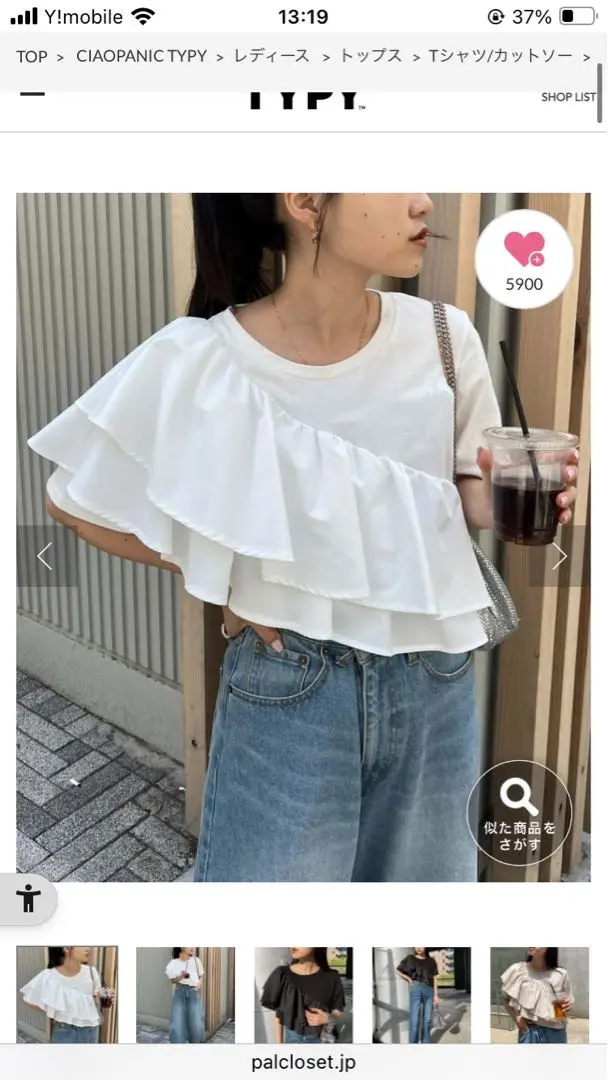This screenshot has height=1080, width=608.
Task: Show the previous product photo
Action: (45, 556)
